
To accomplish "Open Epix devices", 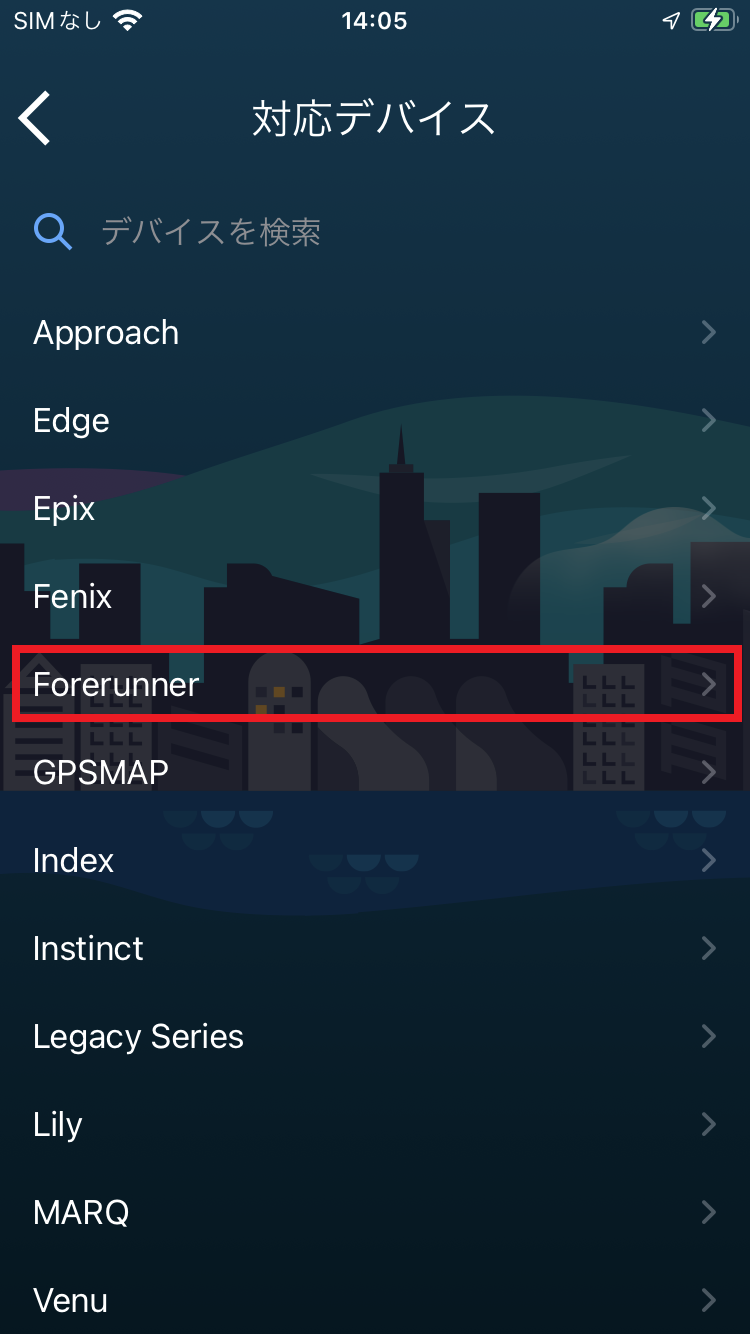I will coord(375,509).
